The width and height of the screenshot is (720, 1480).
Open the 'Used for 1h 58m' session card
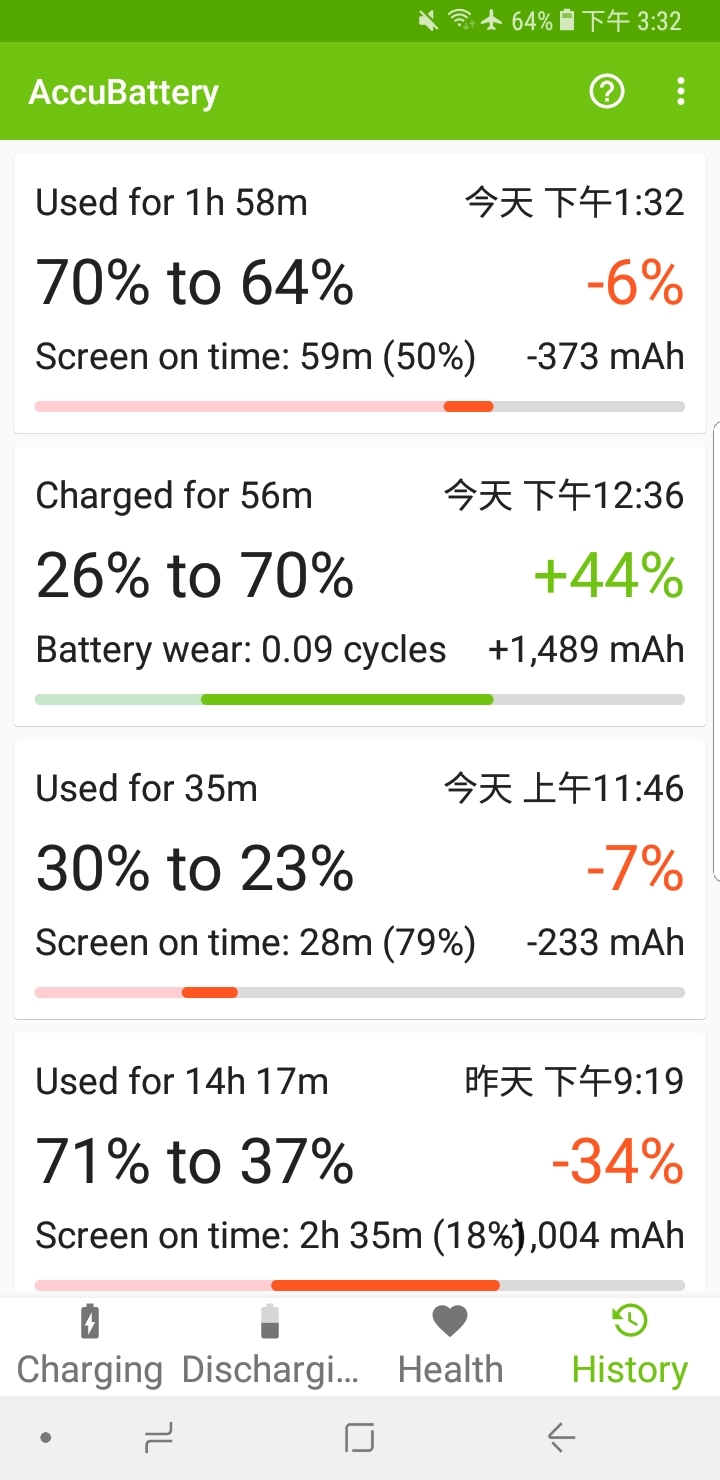coord(360,294)
